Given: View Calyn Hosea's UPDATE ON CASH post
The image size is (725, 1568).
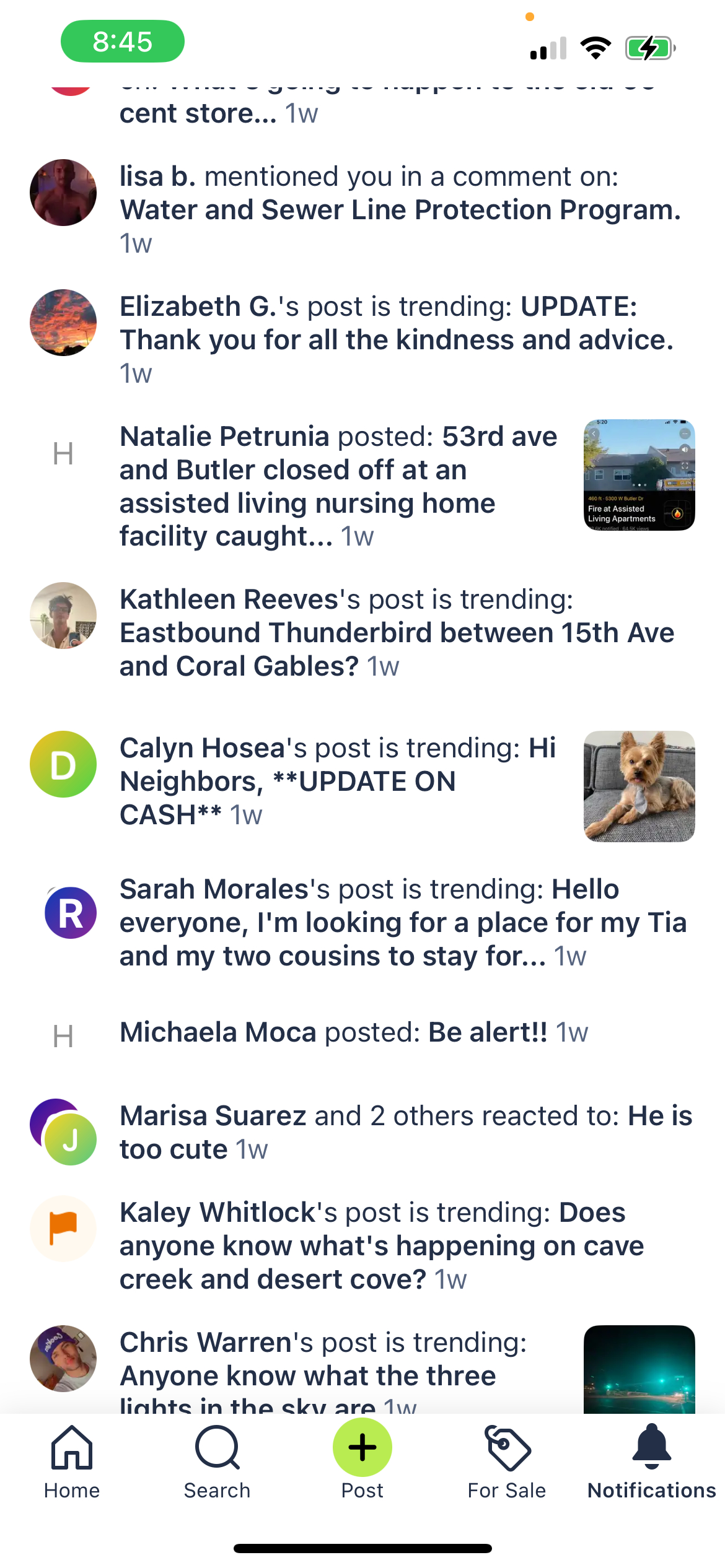Looking at the screenshot, I should pyautogui.click(x=338, y=781).
